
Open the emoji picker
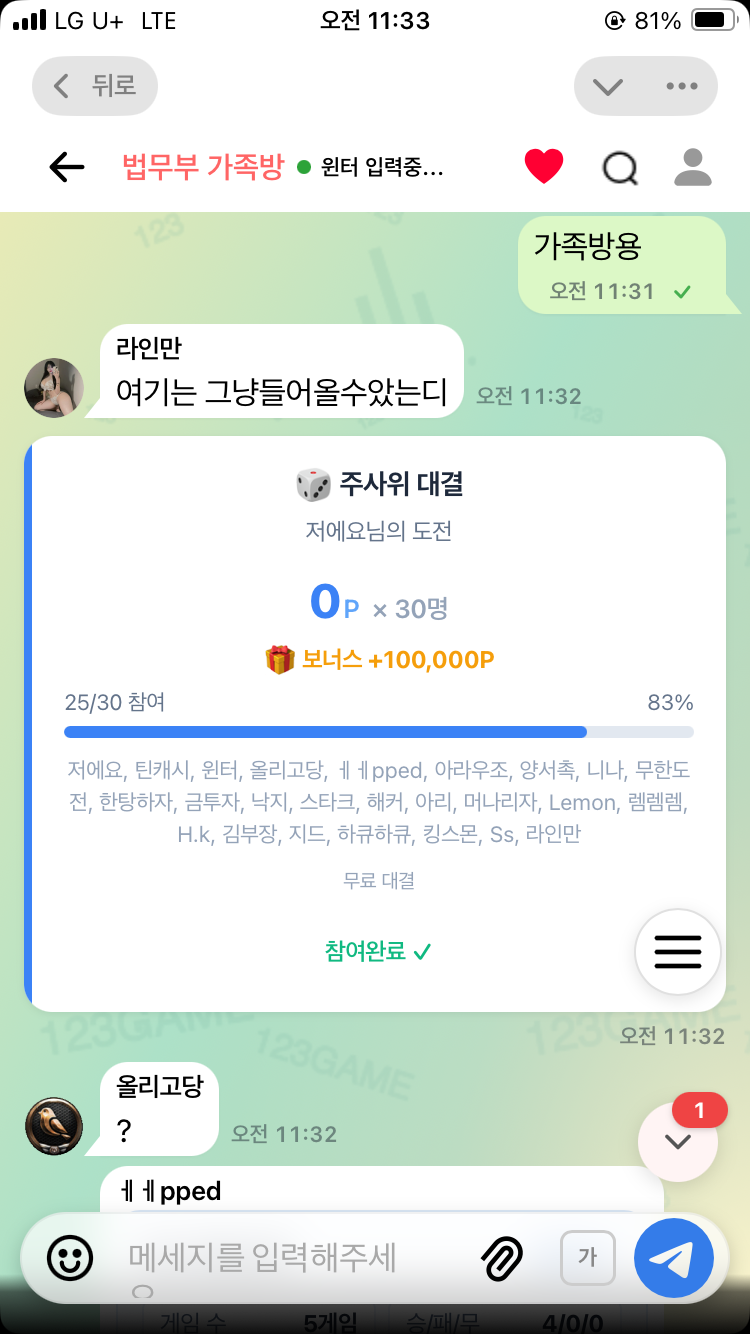click(70, 1257)
